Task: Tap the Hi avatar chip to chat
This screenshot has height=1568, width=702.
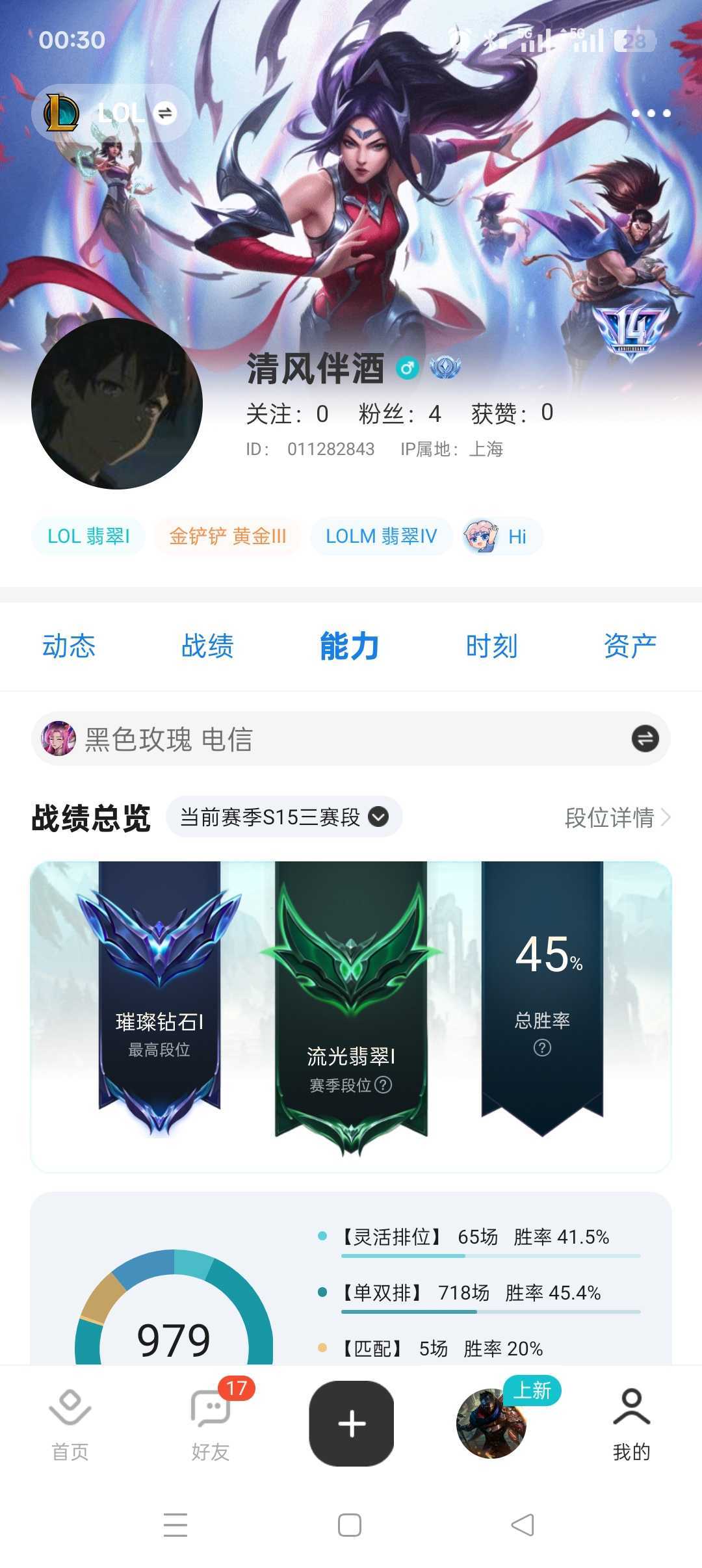Action: tap(500, 536)
